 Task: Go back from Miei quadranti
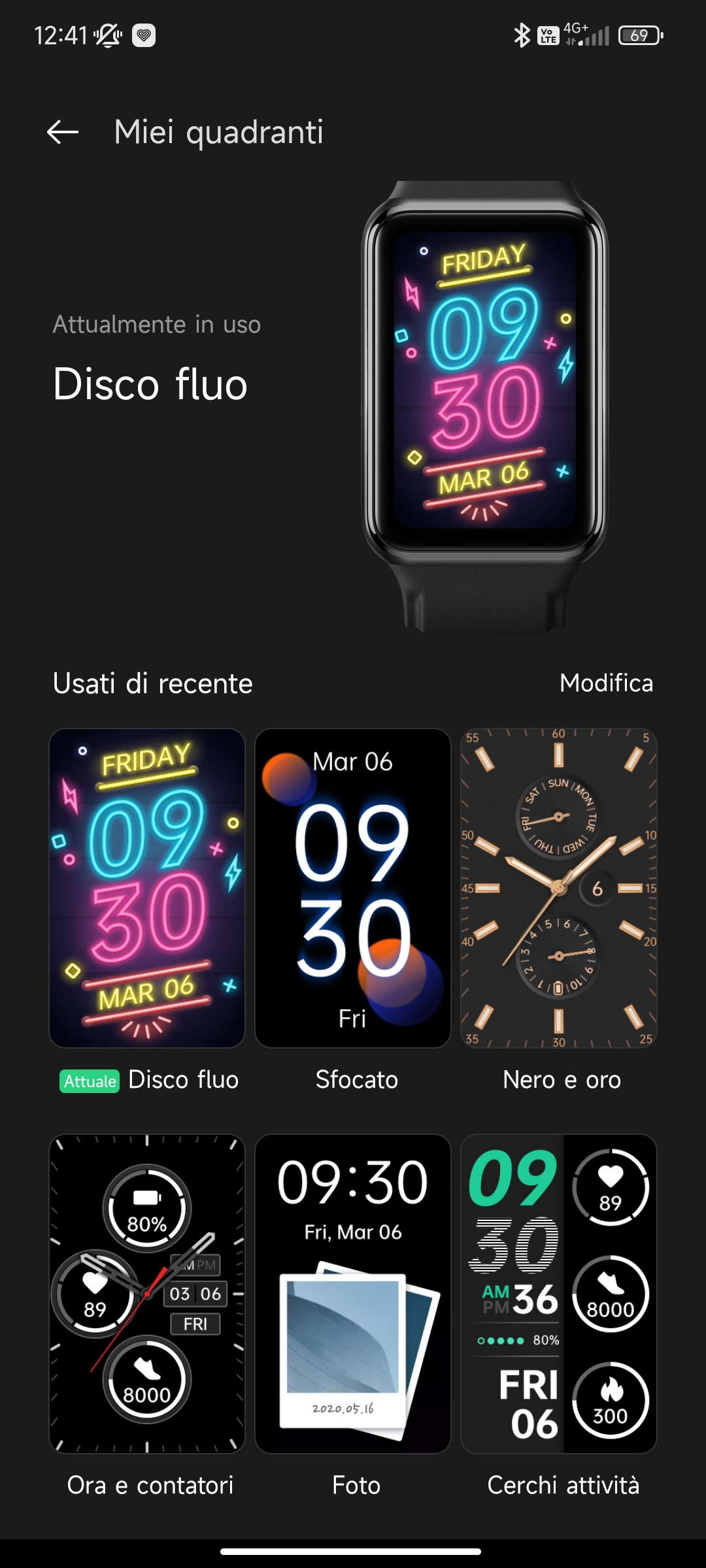point(63,132)
